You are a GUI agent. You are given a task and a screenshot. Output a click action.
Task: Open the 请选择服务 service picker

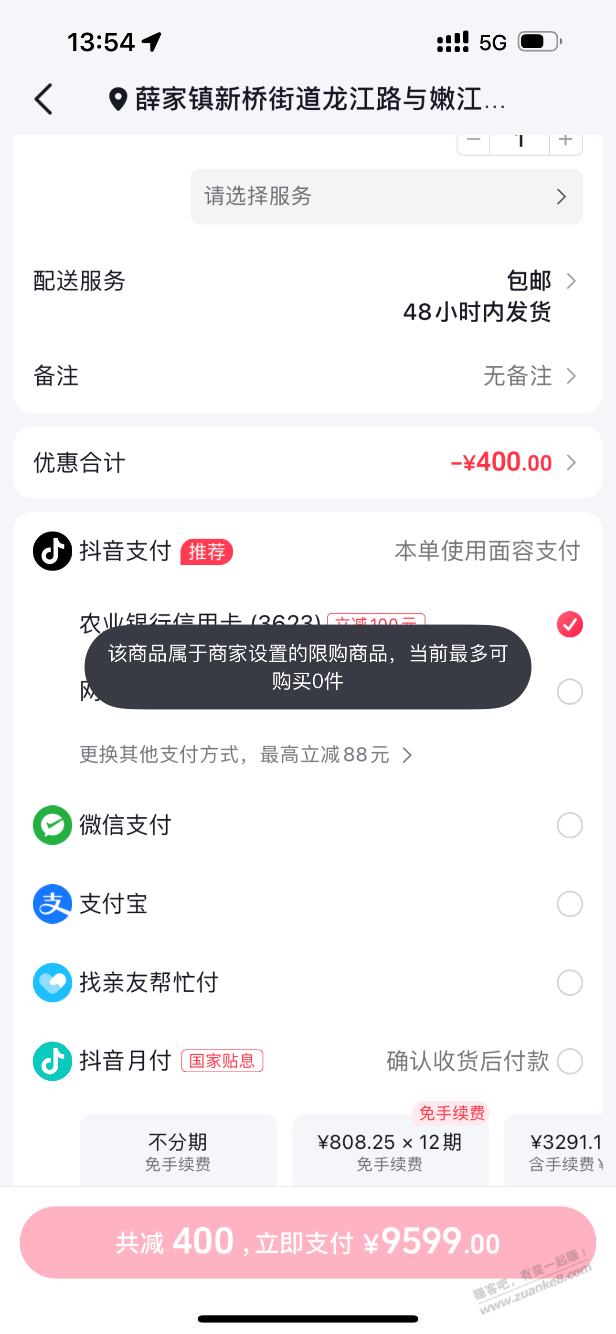386,196
